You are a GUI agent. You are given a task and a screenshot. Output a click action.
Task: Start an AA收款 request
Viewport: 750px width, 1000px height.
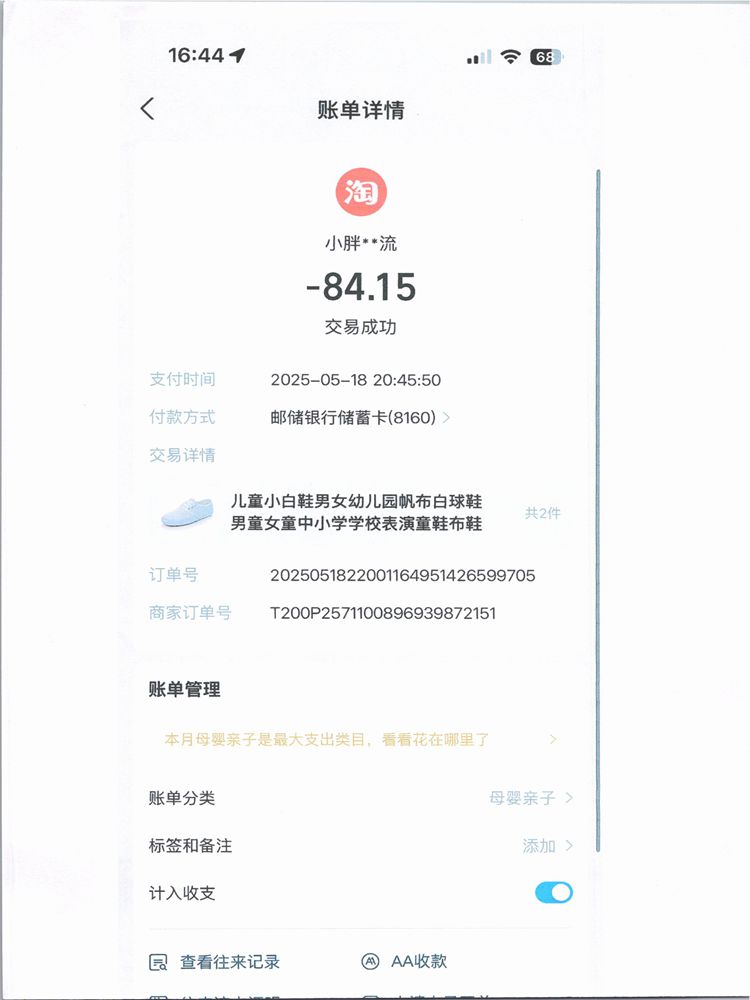(x=404, y=962)
